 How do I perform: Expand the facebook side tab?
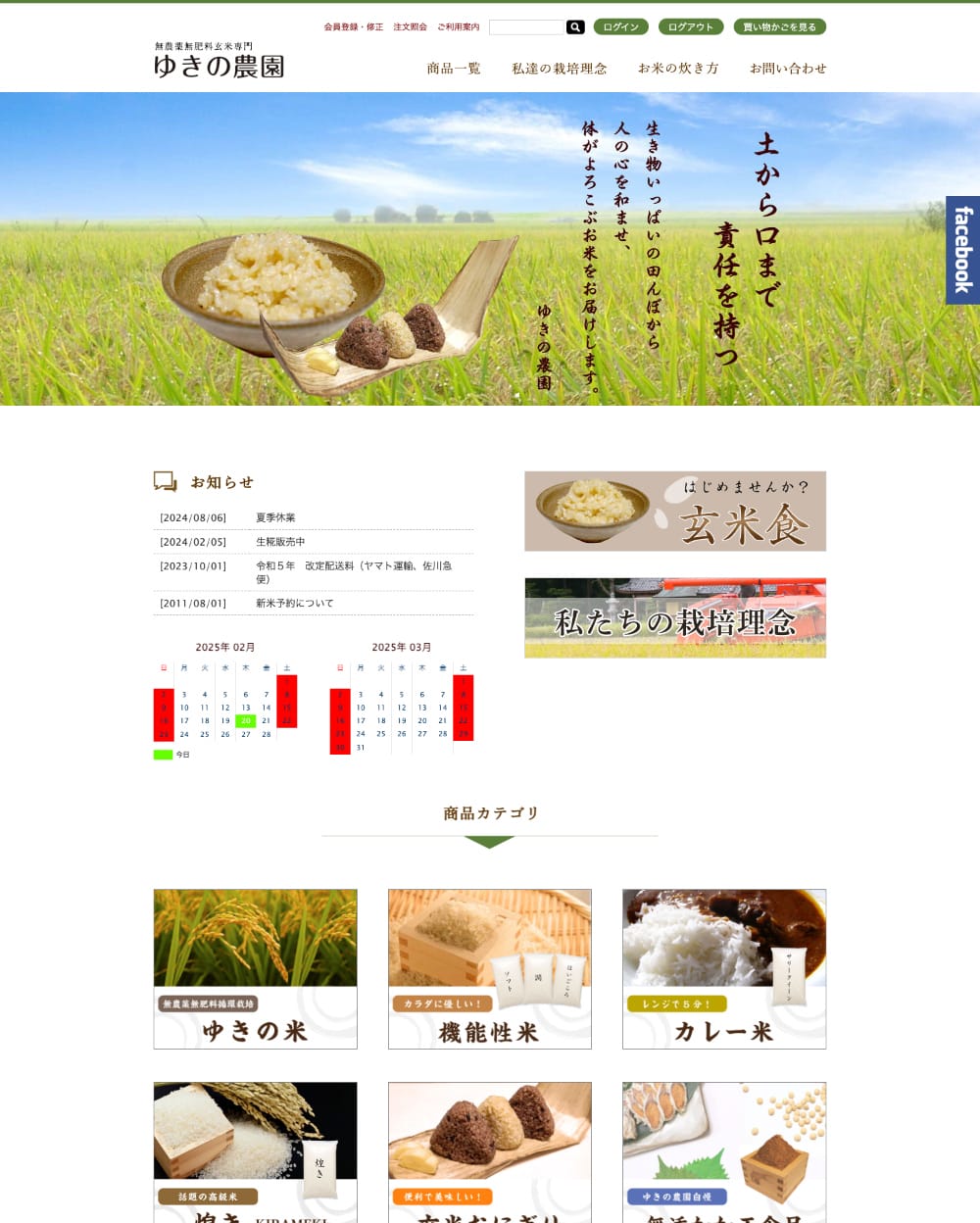pyautogui.click(x=962, y=250)
